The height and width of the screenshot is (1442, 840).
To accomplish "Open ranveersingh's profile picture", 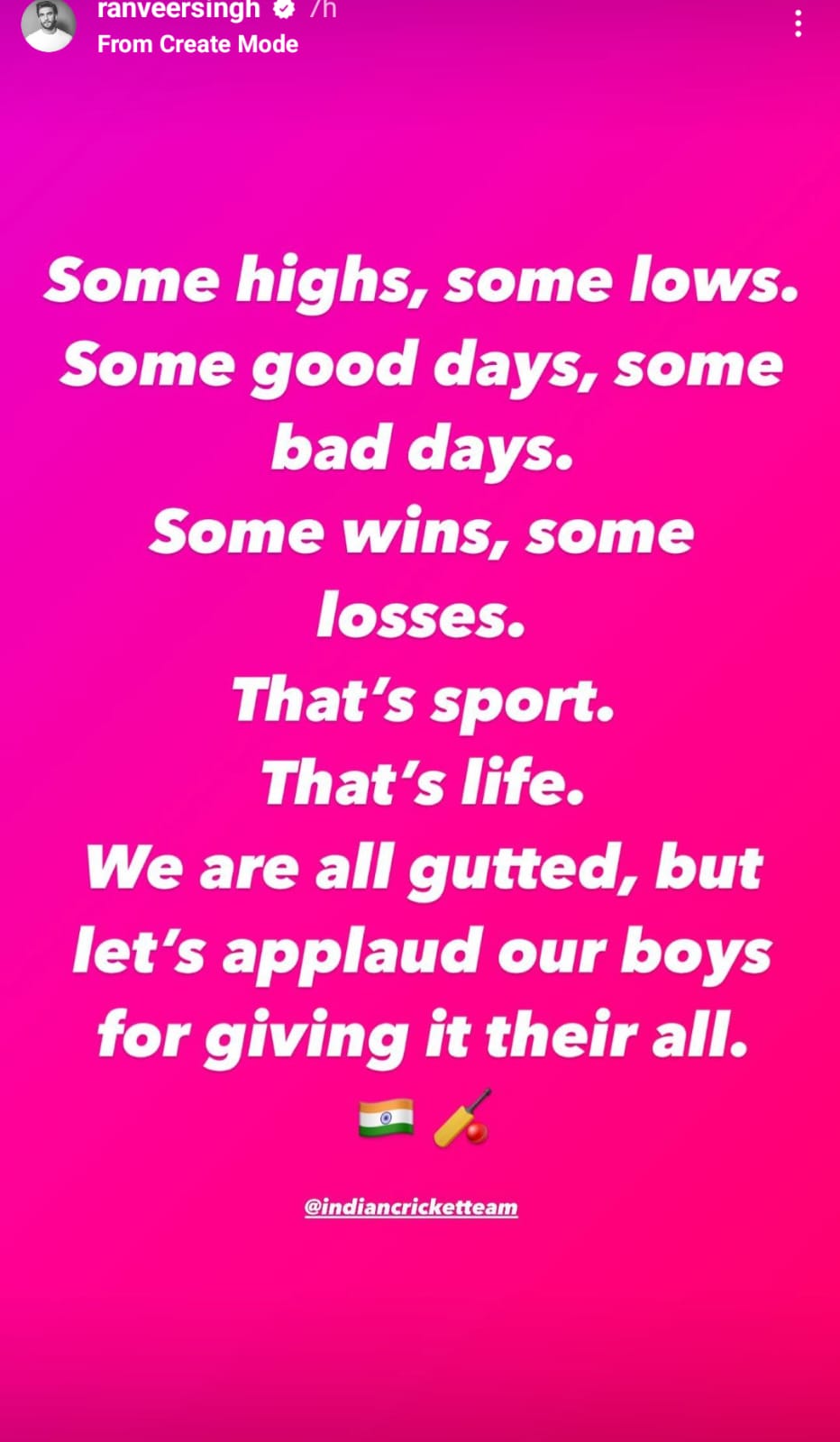I will click(49, 24).
